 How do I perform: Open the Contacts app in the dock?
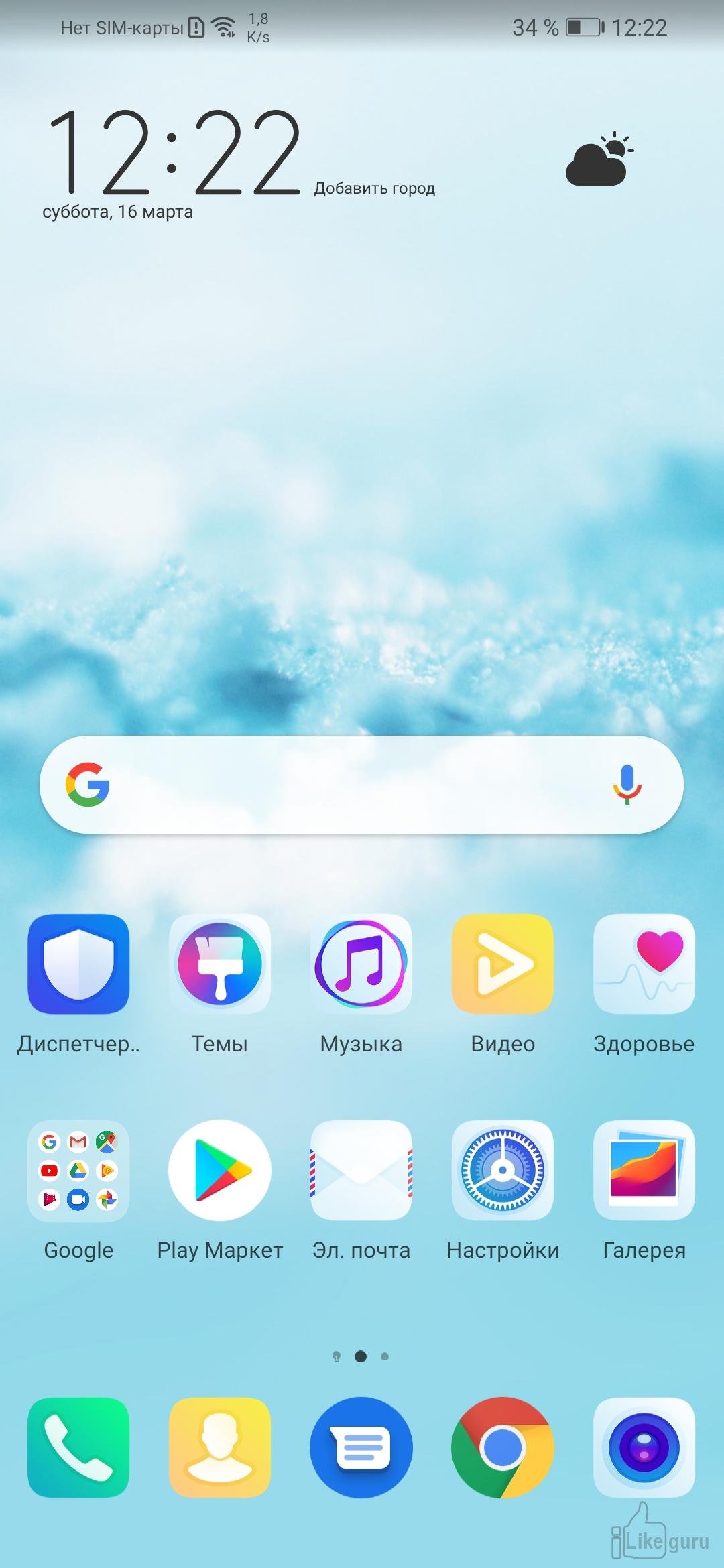[x=220, y=1447]
